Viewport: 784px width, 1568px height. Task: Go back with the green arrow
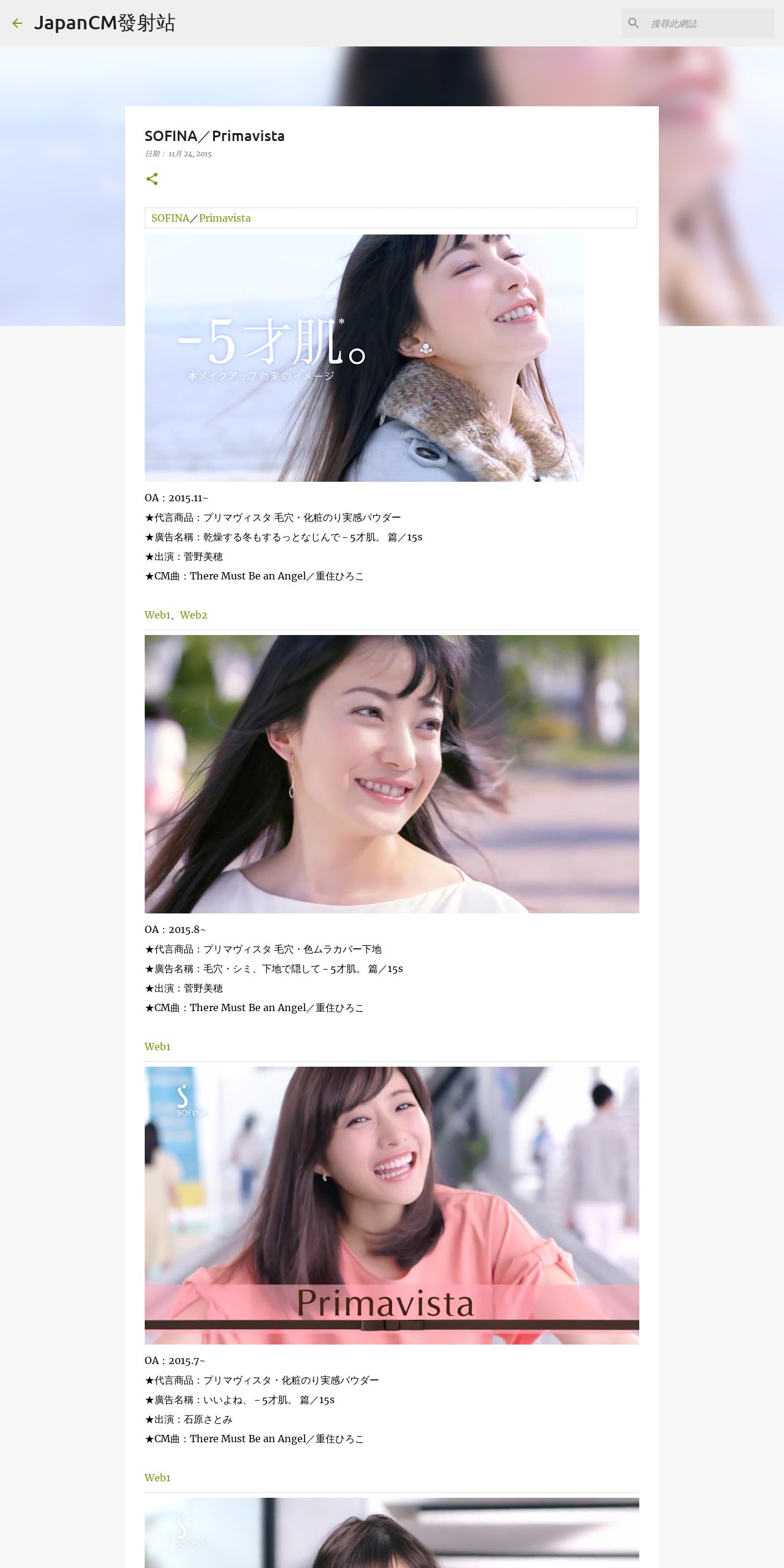(17, 23)
